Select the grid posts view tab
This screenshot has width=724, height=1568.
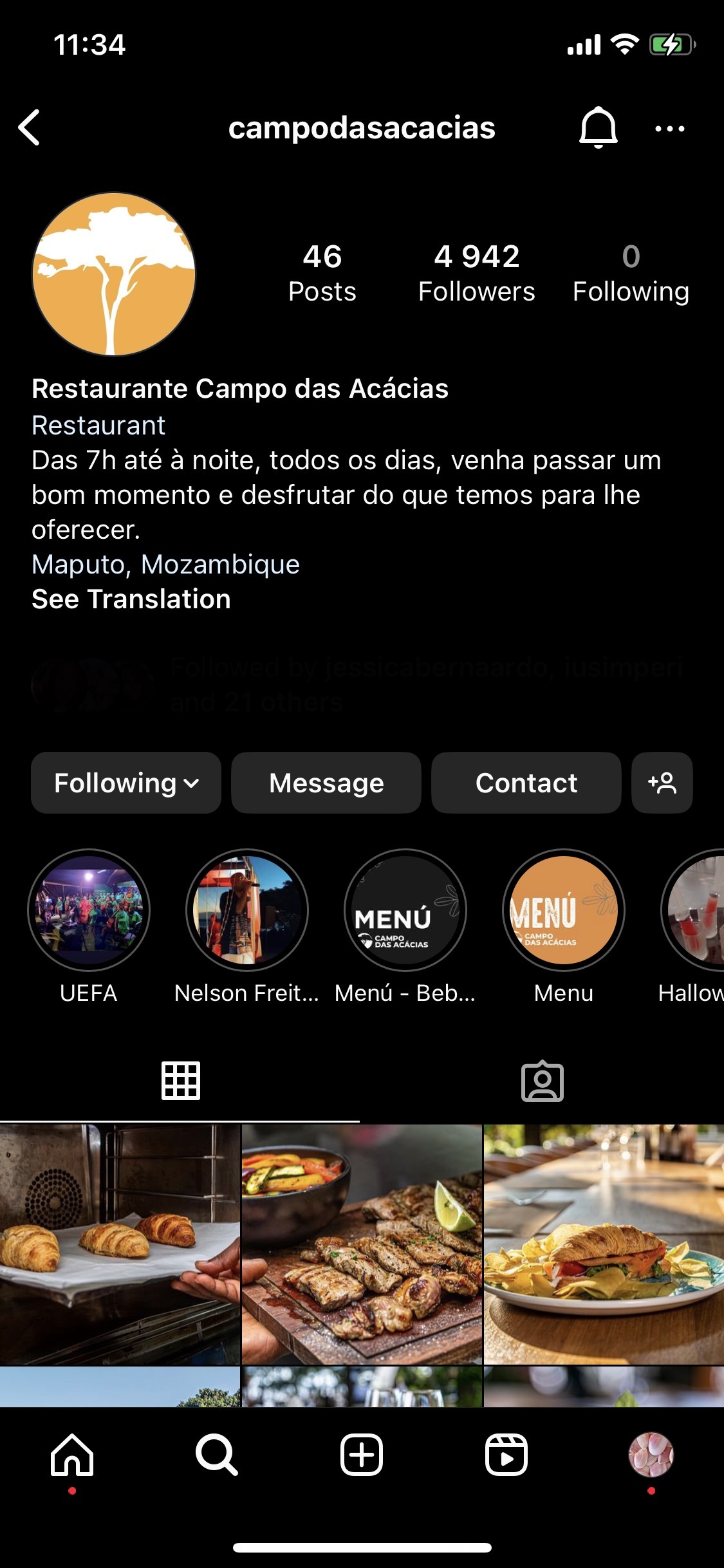coord(181,1081)
